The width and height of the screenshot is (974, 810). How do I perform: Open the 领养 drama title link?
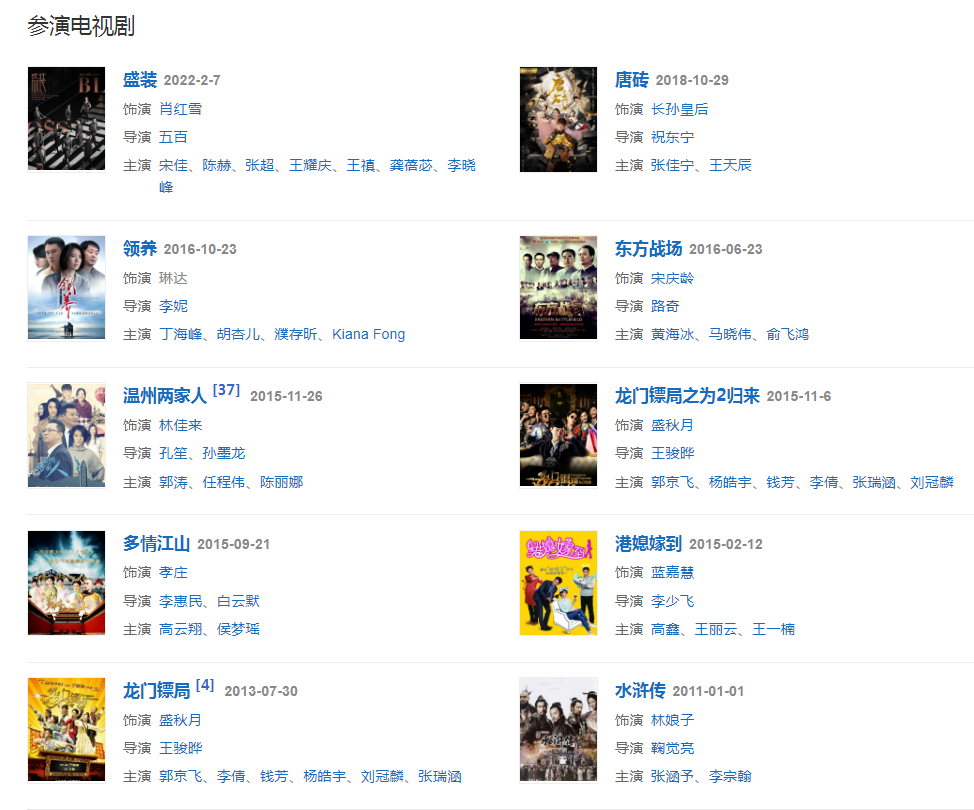(x=140, y=249)
